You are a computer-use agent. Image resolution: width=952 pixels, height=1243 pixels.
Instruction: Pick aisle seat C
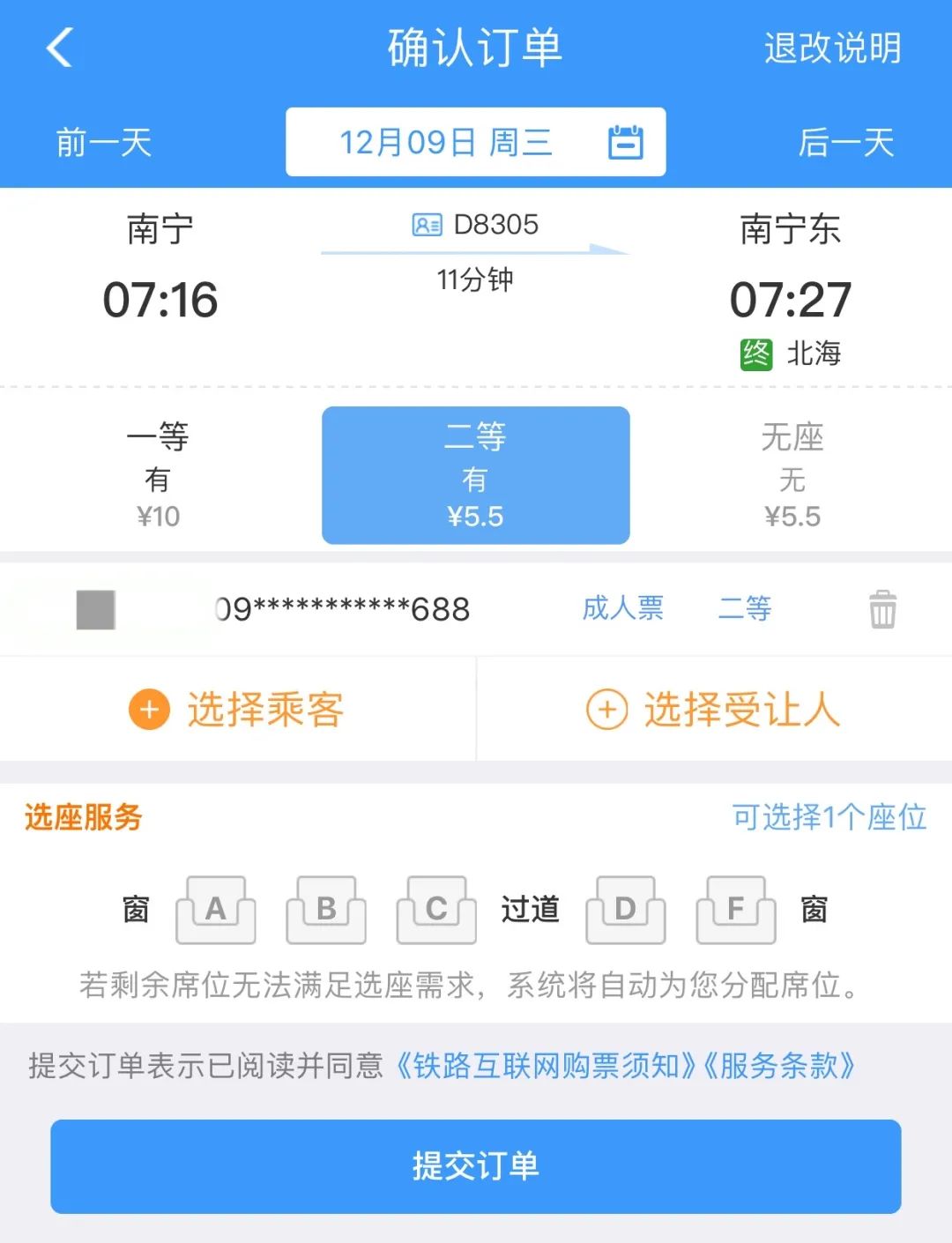click(x=436, y=910)
